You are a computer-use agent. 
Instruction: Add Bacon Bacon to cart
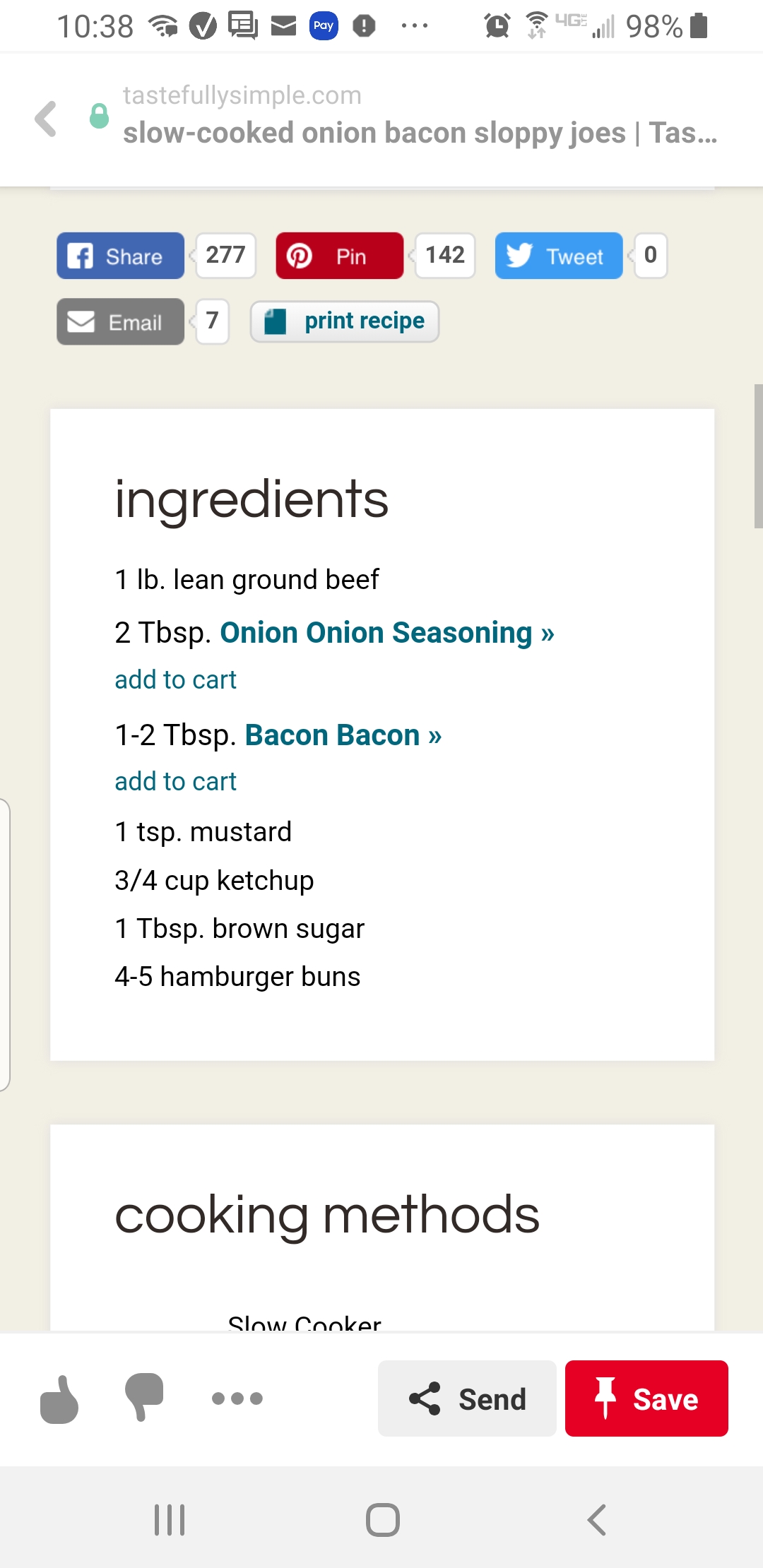pyautogui.click(x=176, y=781)
